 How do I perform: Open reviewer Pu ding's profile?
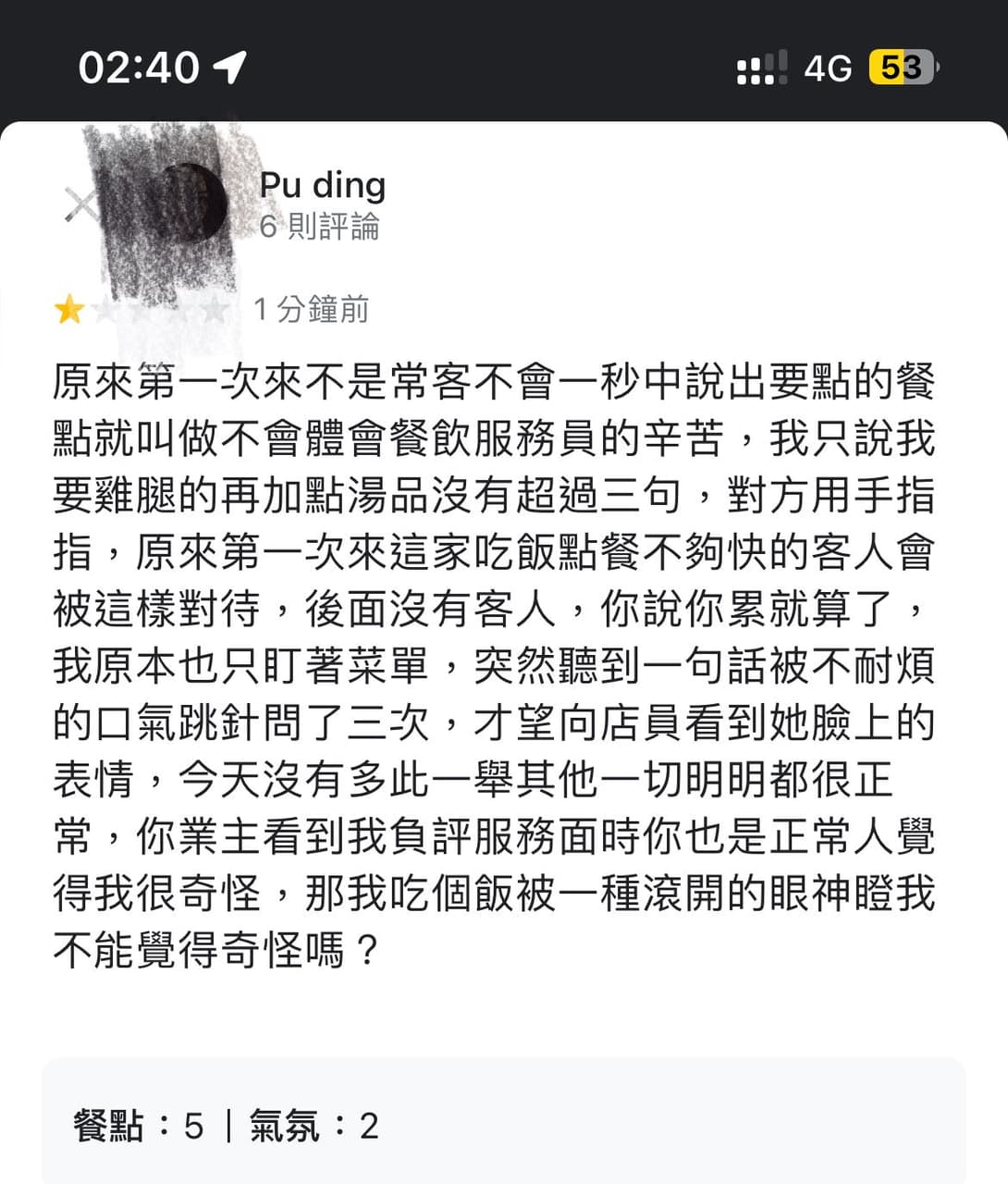322,185
